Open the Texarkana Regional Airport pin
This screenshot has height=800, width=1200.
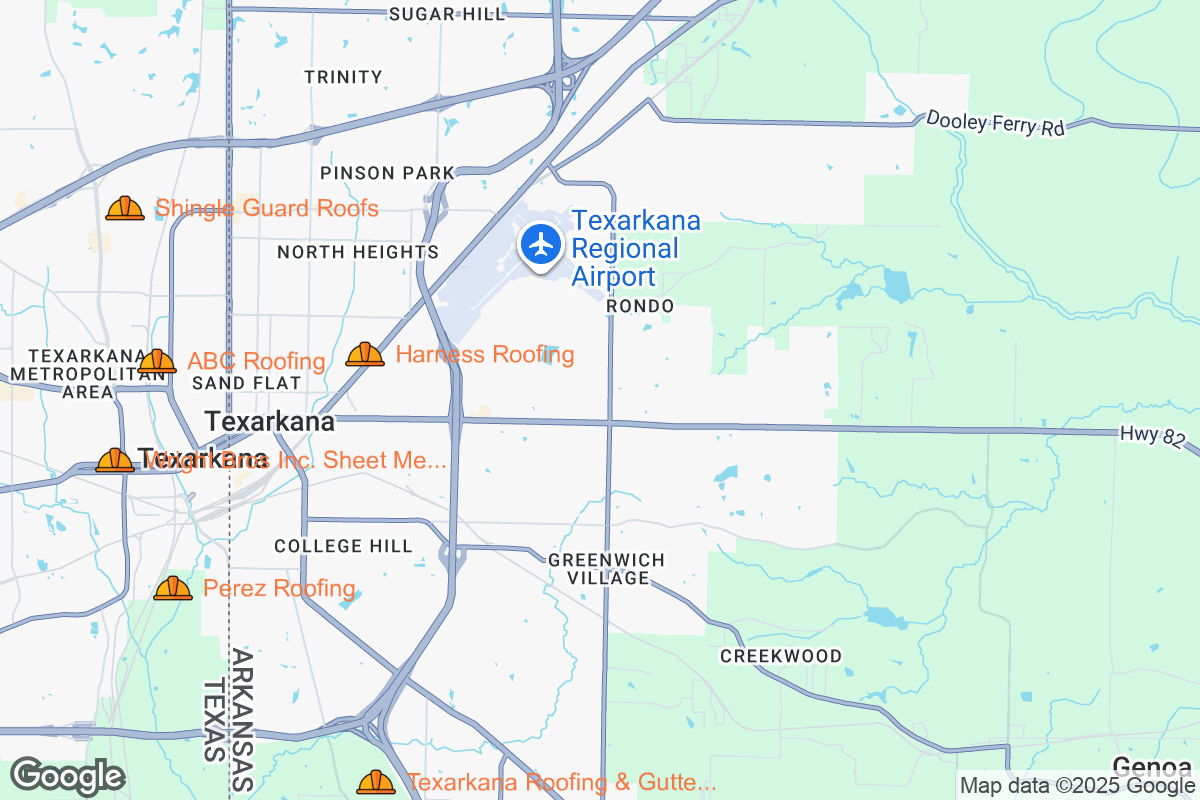[541, 244]
